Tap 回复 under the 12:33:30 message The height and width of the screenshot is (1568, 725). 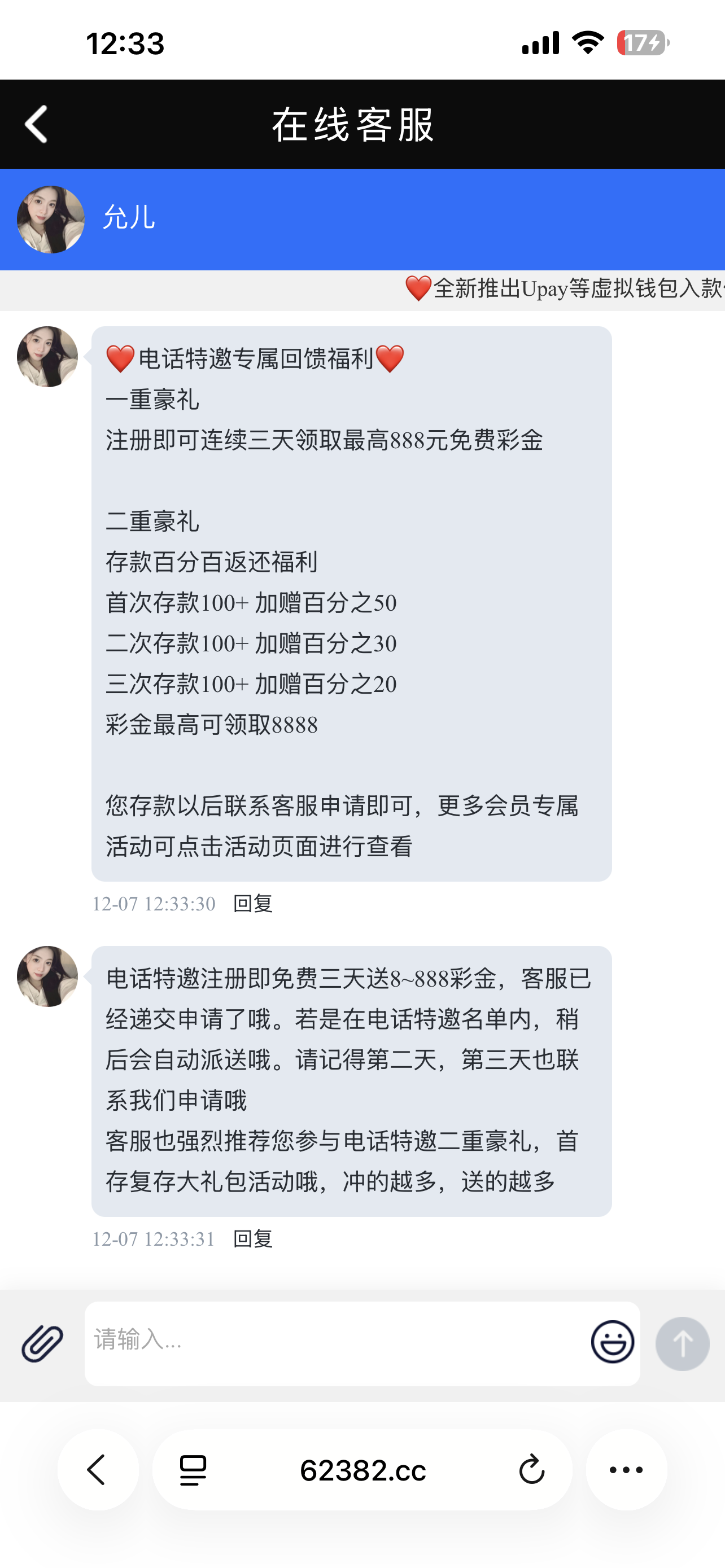[252, 903]
